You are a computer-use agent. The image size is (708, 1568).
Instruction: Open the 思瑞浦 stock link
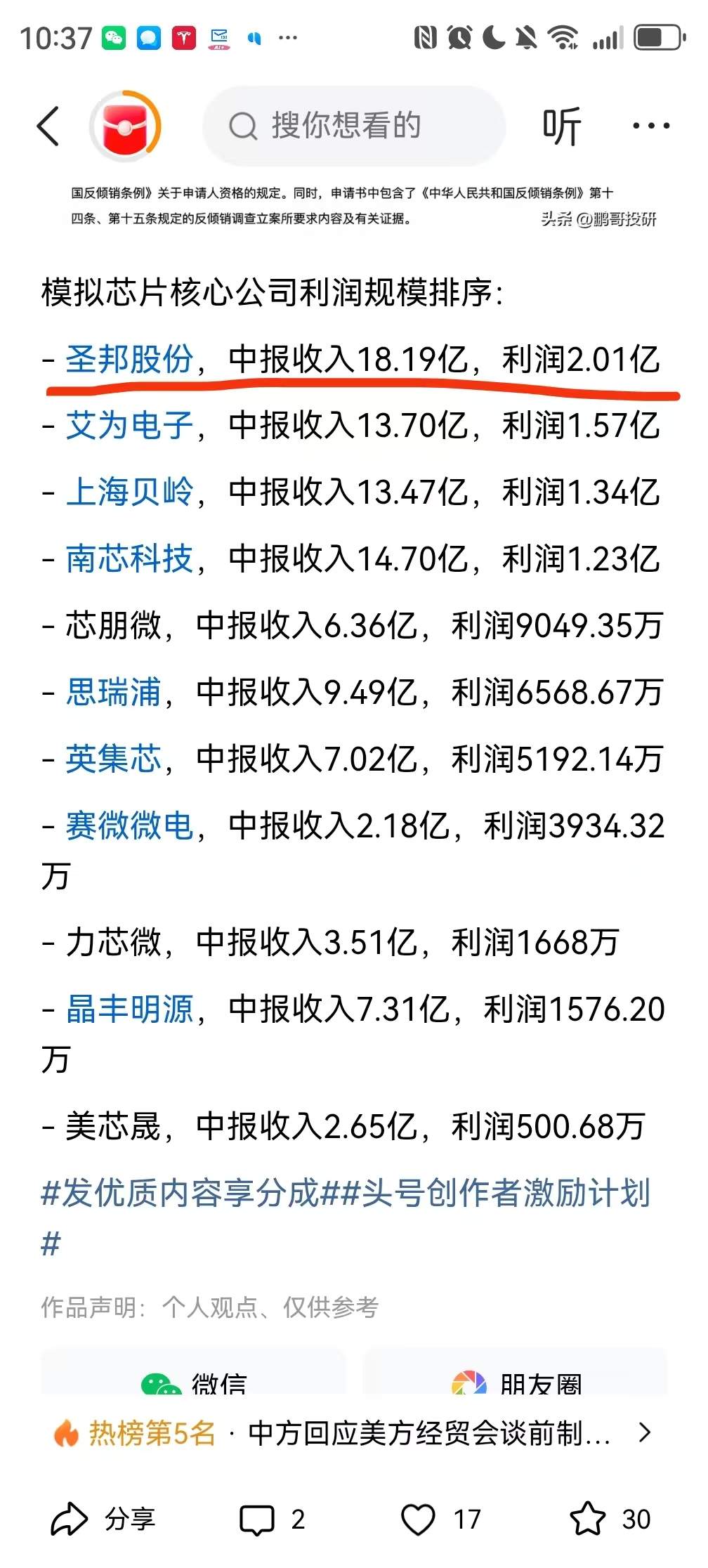point(113,692)
